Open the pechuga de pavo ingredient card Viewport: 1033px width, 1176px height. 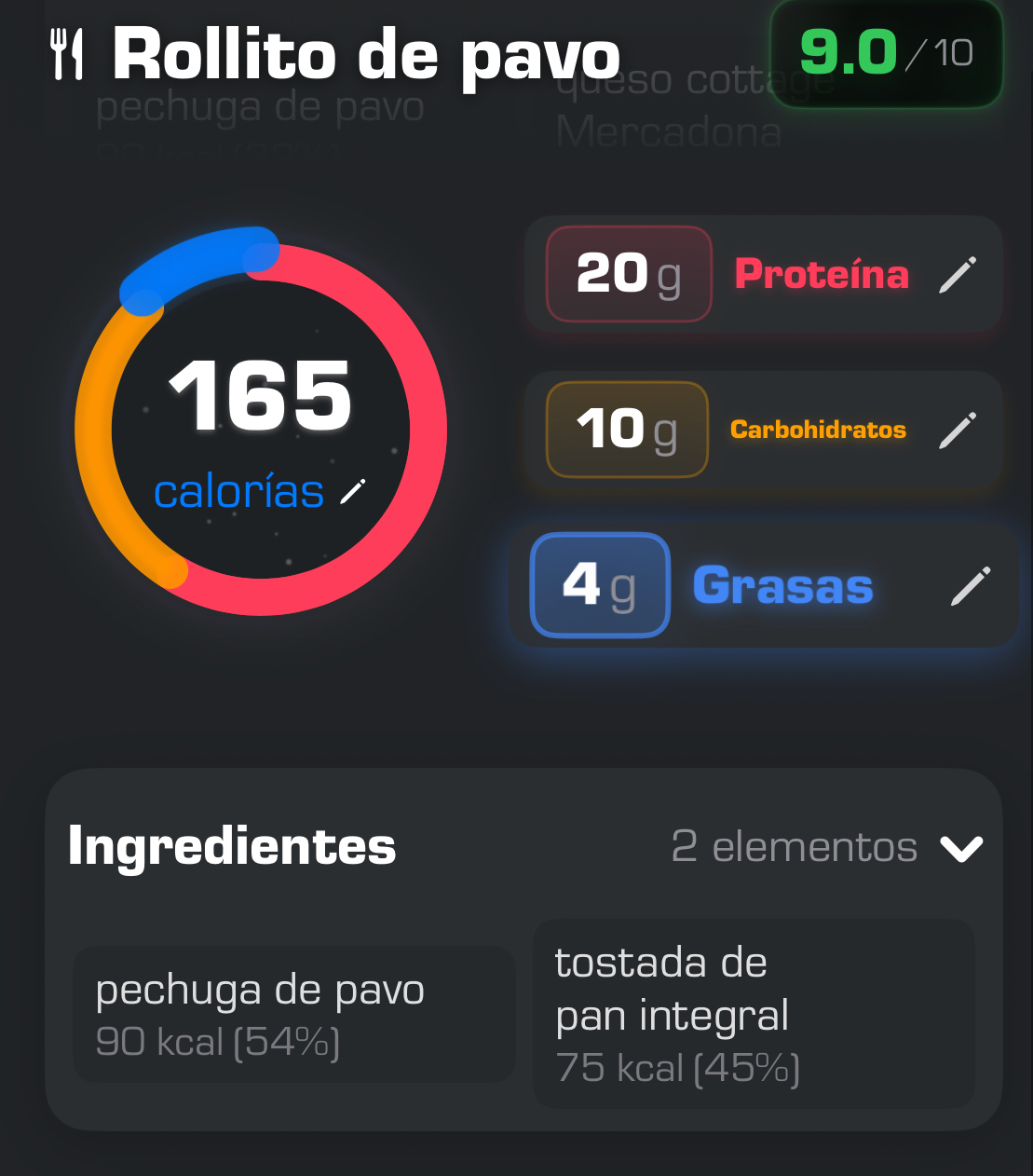(294, 1014)
